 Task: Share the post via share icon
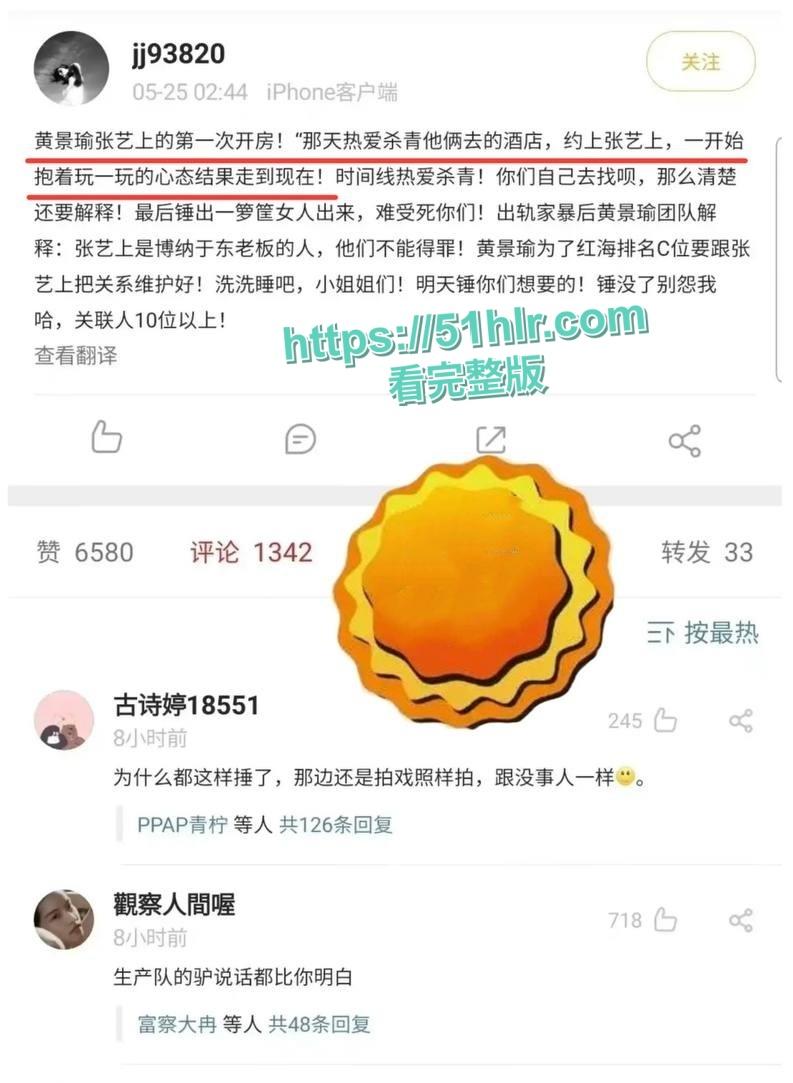coord(684,440)
